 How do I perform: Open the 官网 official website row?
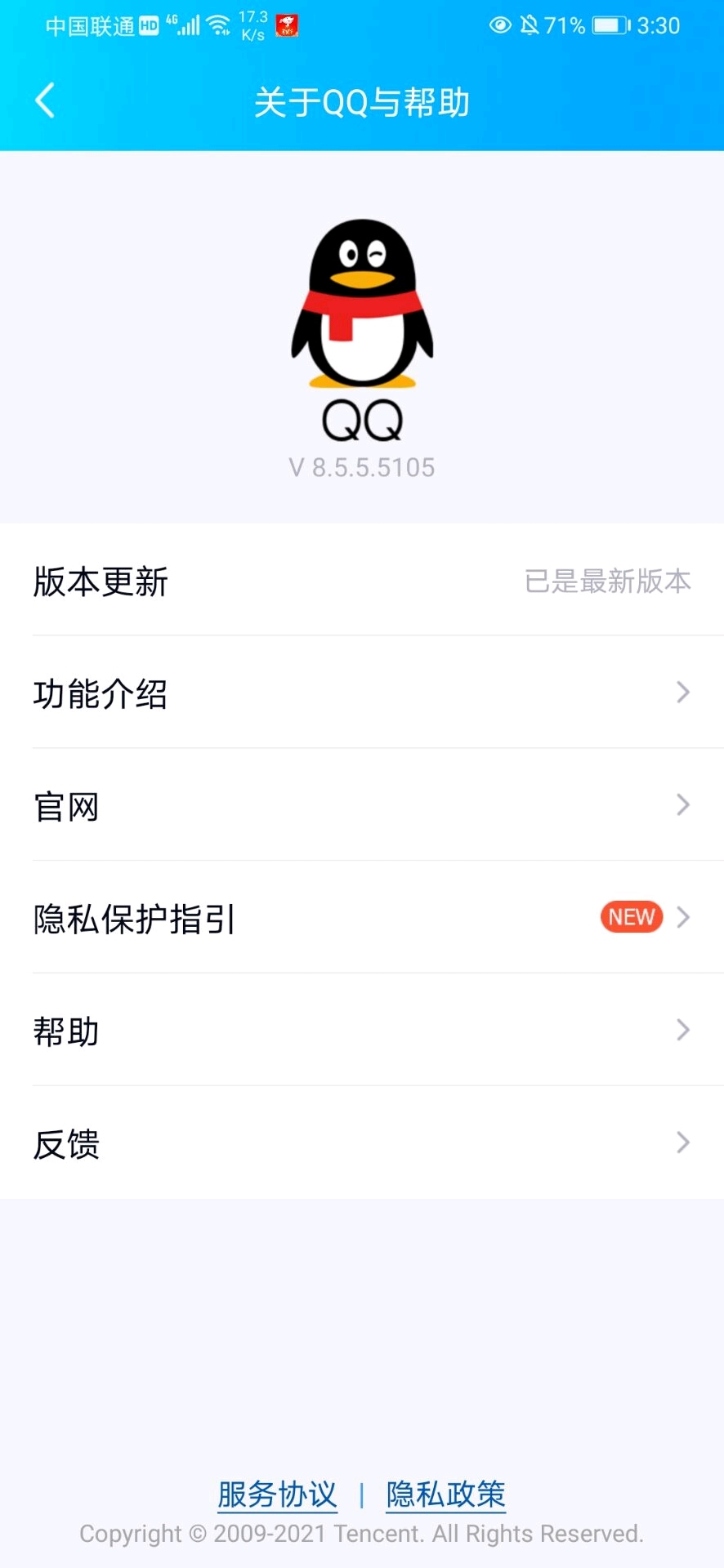point(361,806)
